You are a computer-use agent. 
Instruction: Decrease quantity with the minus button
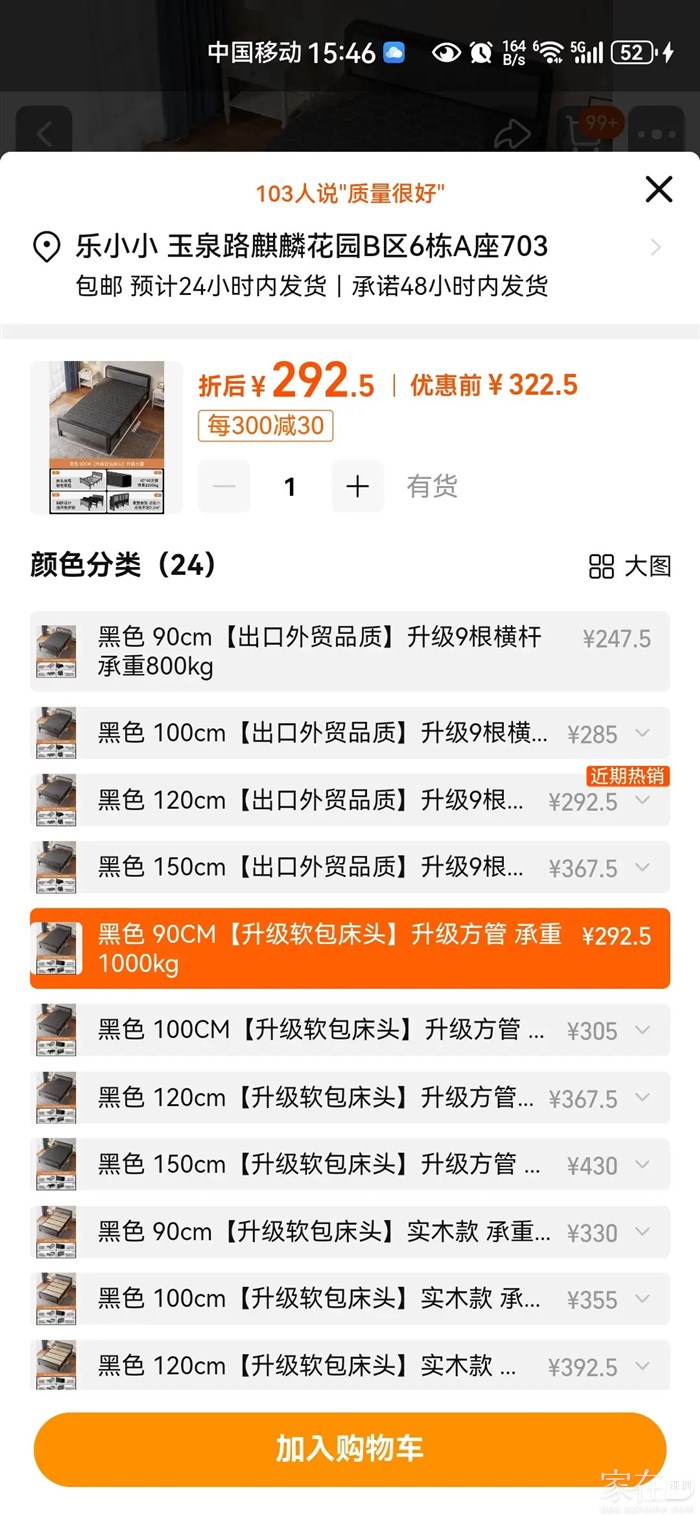224,487
